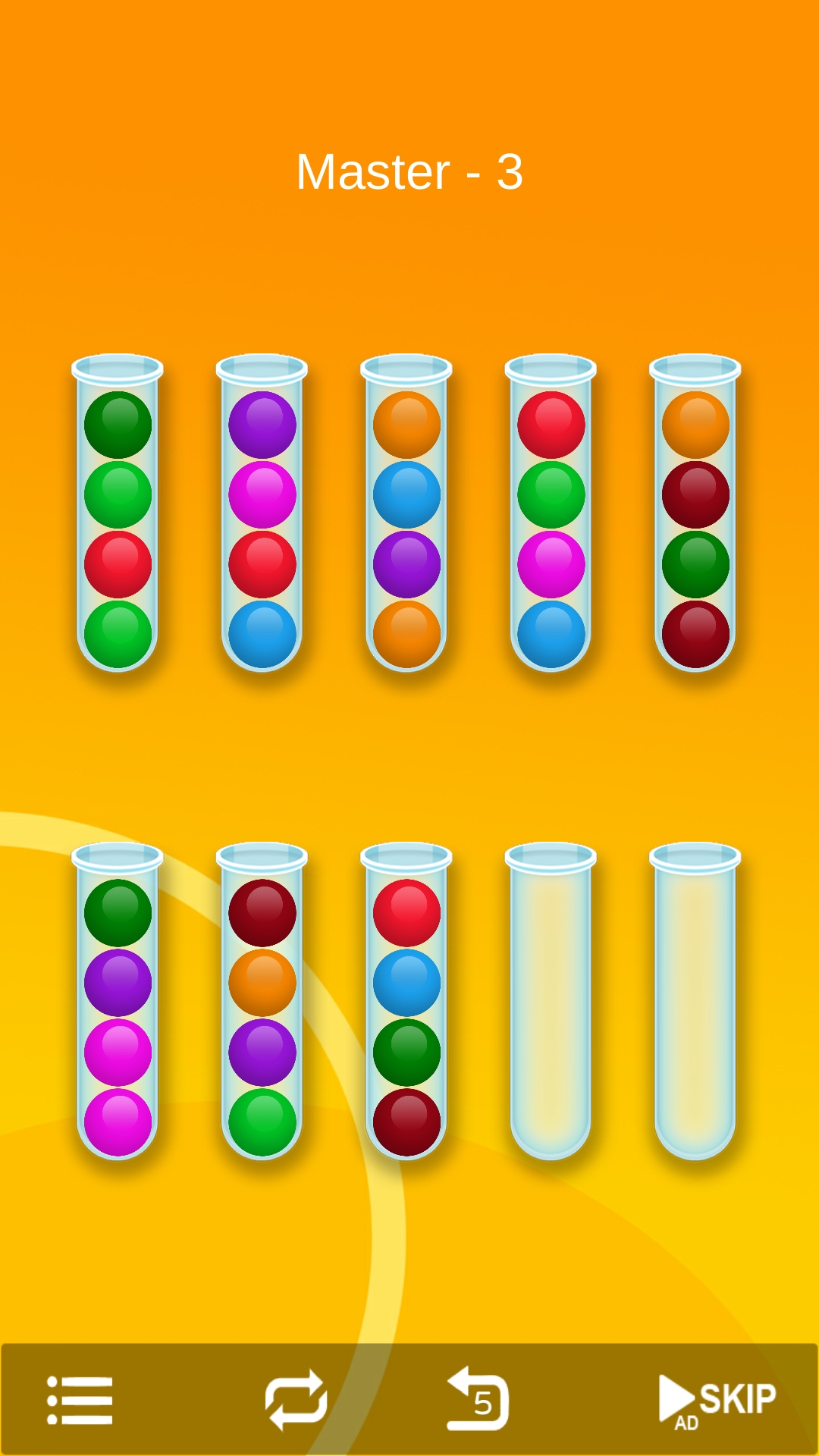Select the tube with purple ball on top
The width and height of the screenshot is (819, 1456).
pos(262,516)
